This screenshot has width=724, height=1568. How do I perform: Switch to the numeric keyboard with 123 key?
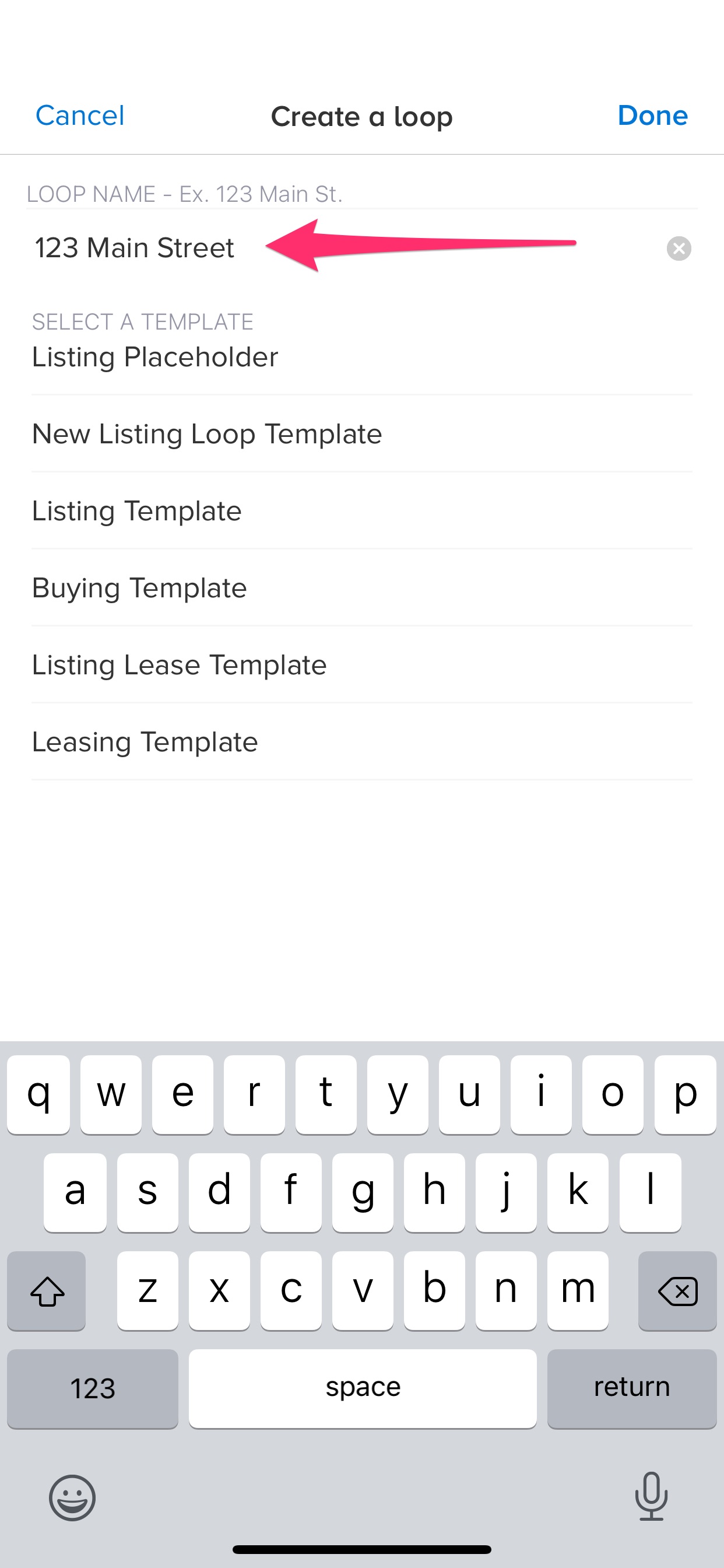pyautogui.click(x=92, y=1388)
